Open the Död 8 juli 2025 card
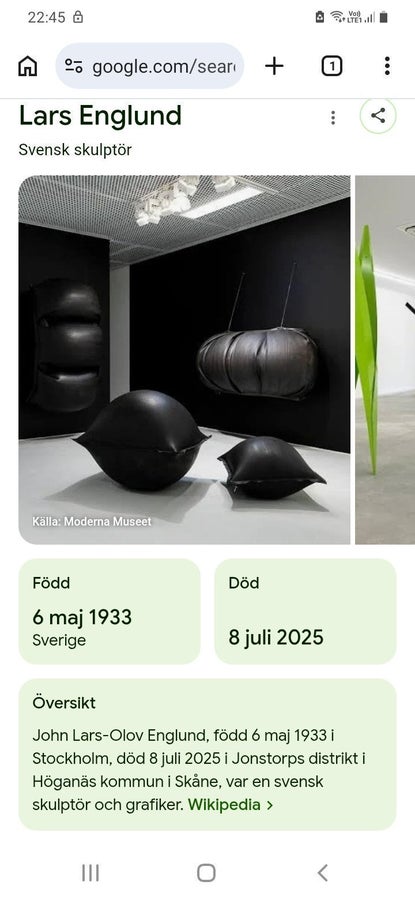The height and width of the screenshot is (900, 415). click(305, 611)
